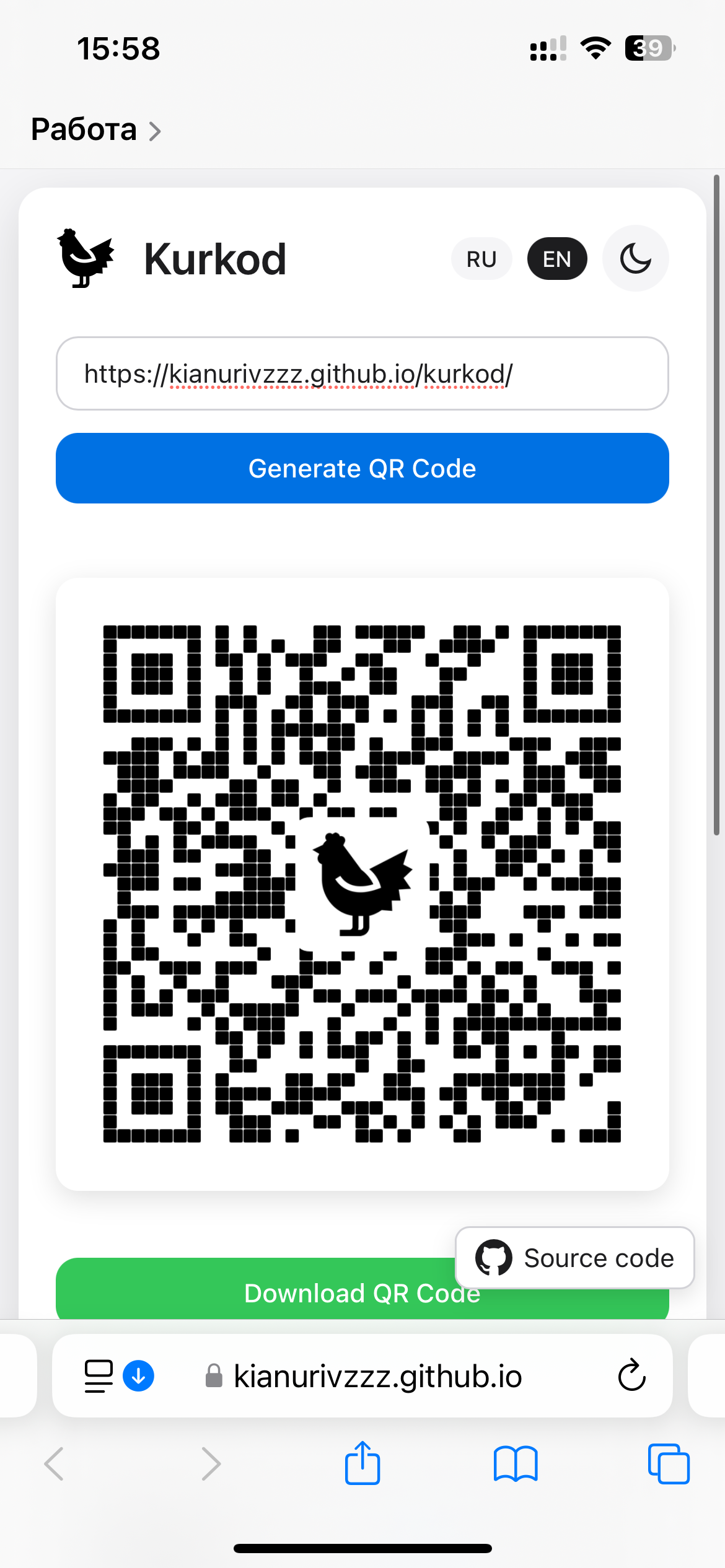Select the EN language option

(x=556, y=259)
